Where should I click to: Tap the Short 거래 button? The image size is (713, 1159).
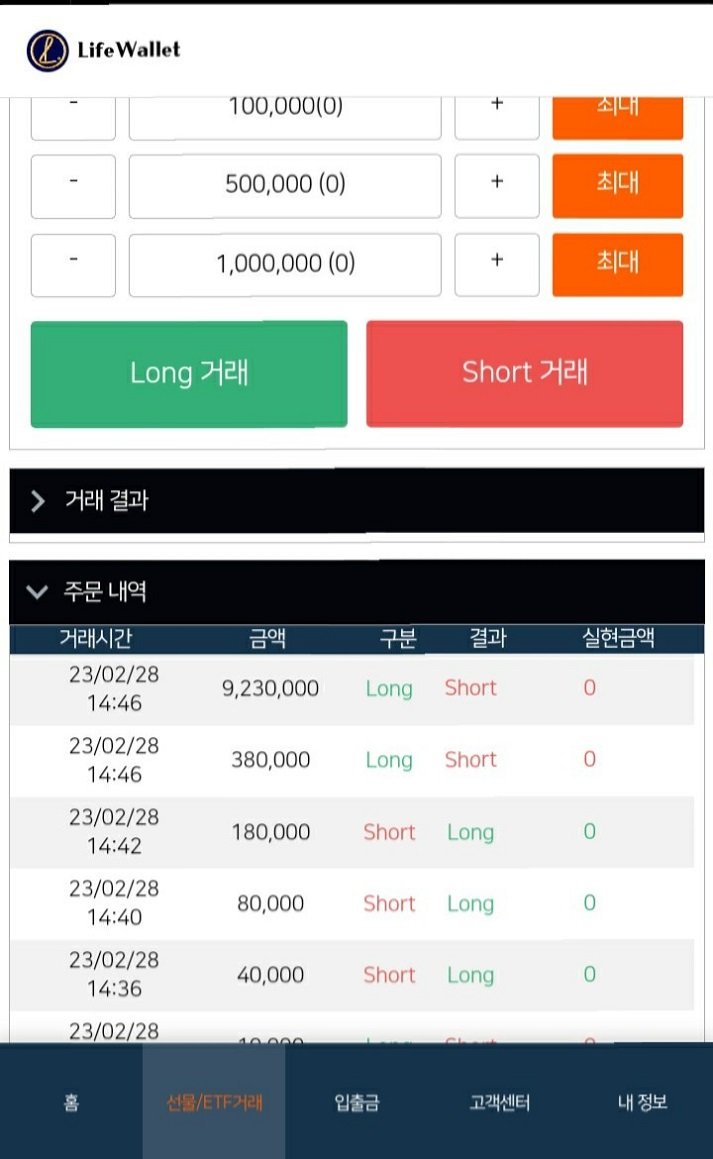point(524,374)
